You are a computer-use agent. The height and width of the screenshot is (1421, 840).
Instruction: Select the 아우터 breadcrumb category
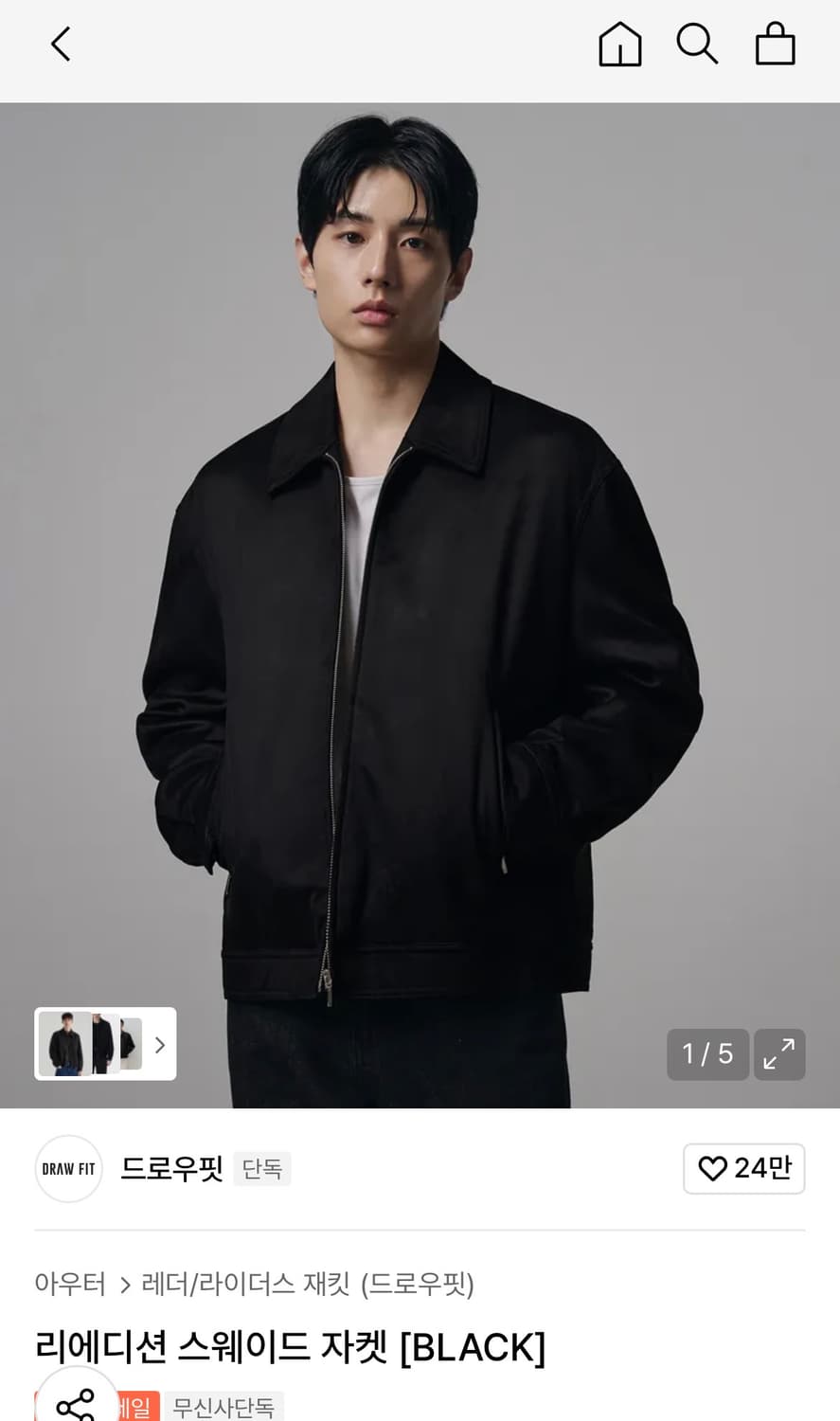pyautogui.click(x=70, y=1286)
